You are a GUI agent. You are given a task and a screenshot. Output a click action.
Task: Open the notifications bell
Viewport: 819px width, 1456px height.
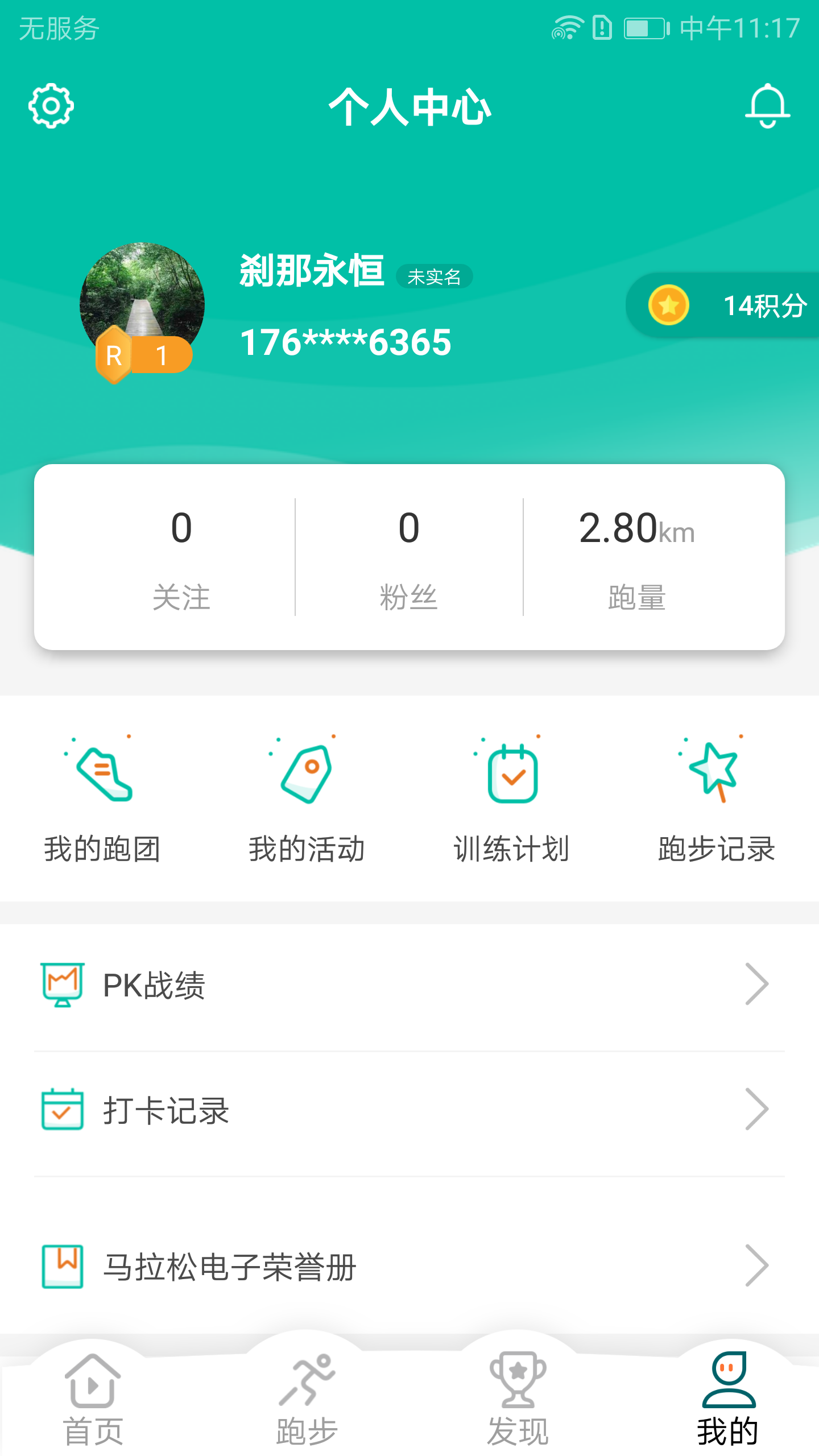(x=767, y=106)
